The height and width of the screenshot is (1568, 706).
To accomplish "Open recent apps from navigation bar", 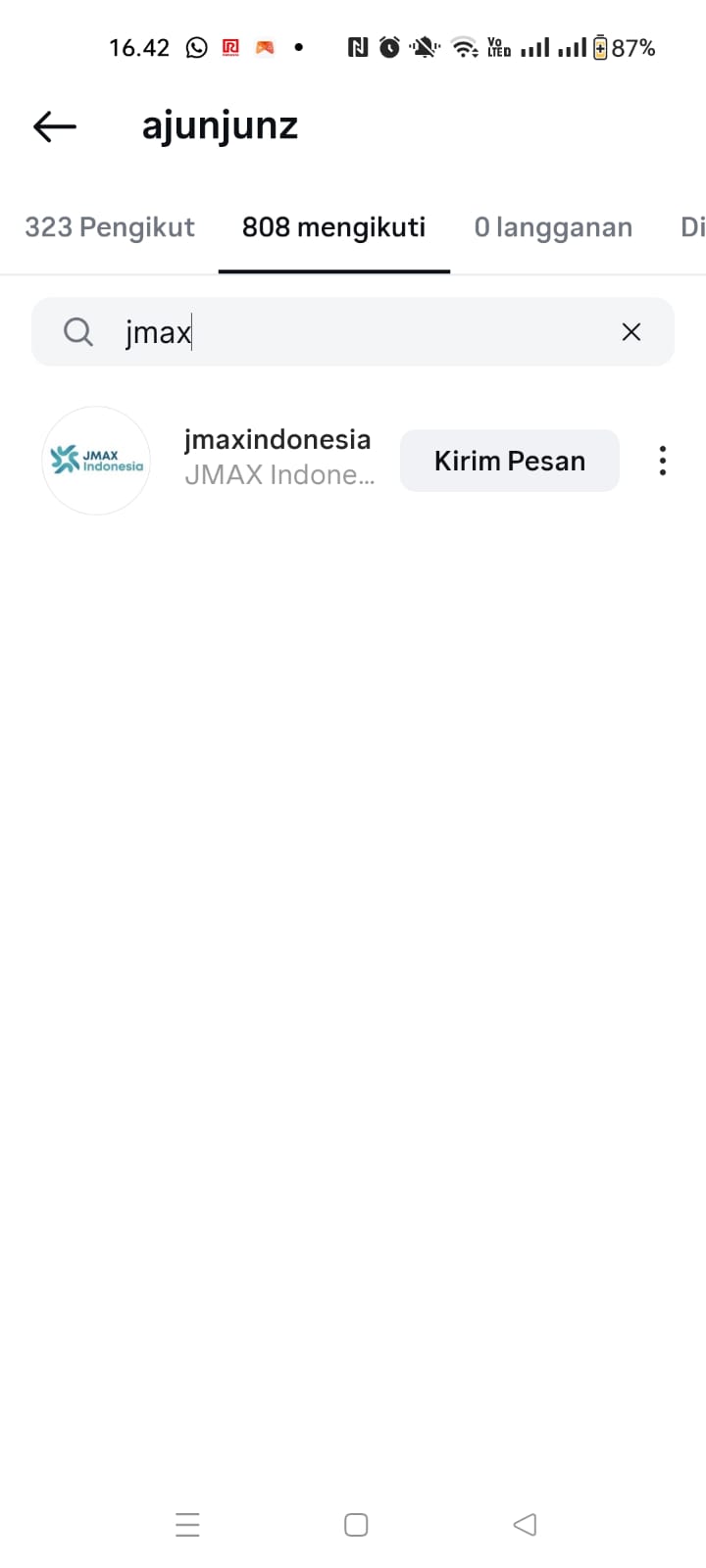I will (187, 1525).
